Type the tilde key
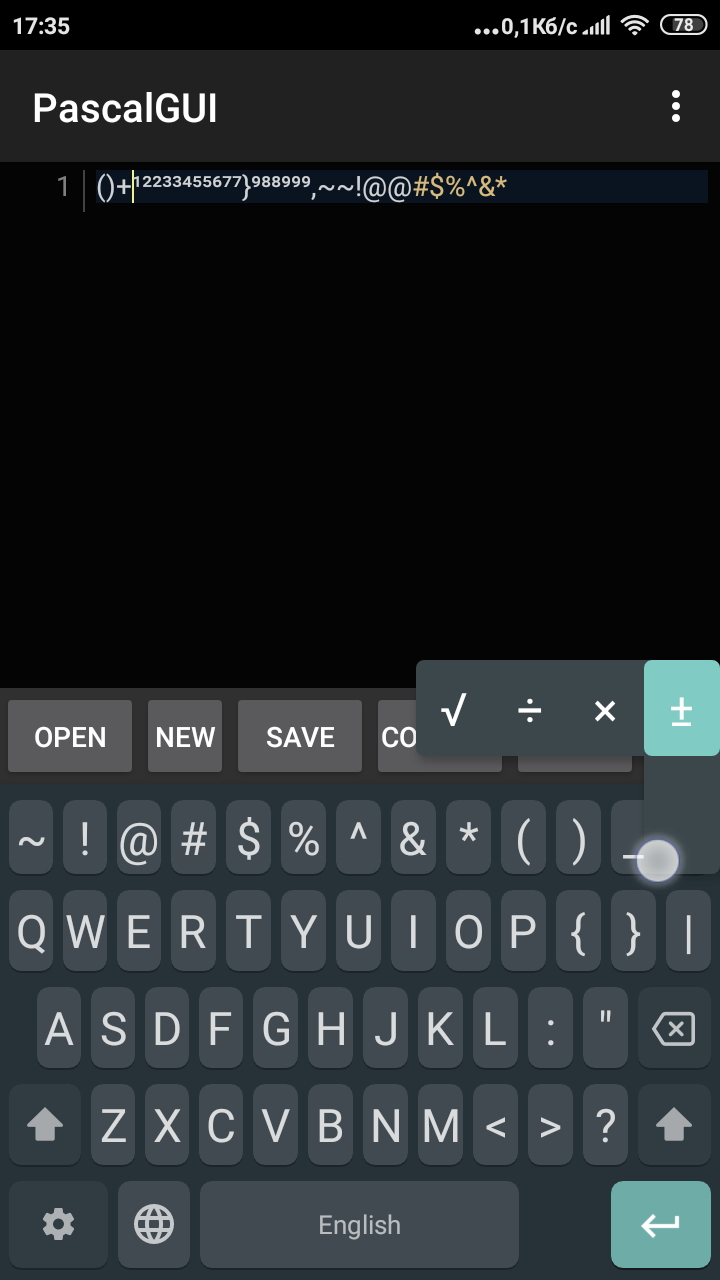Screen dimensions: 720x1280 click(31, 840)
